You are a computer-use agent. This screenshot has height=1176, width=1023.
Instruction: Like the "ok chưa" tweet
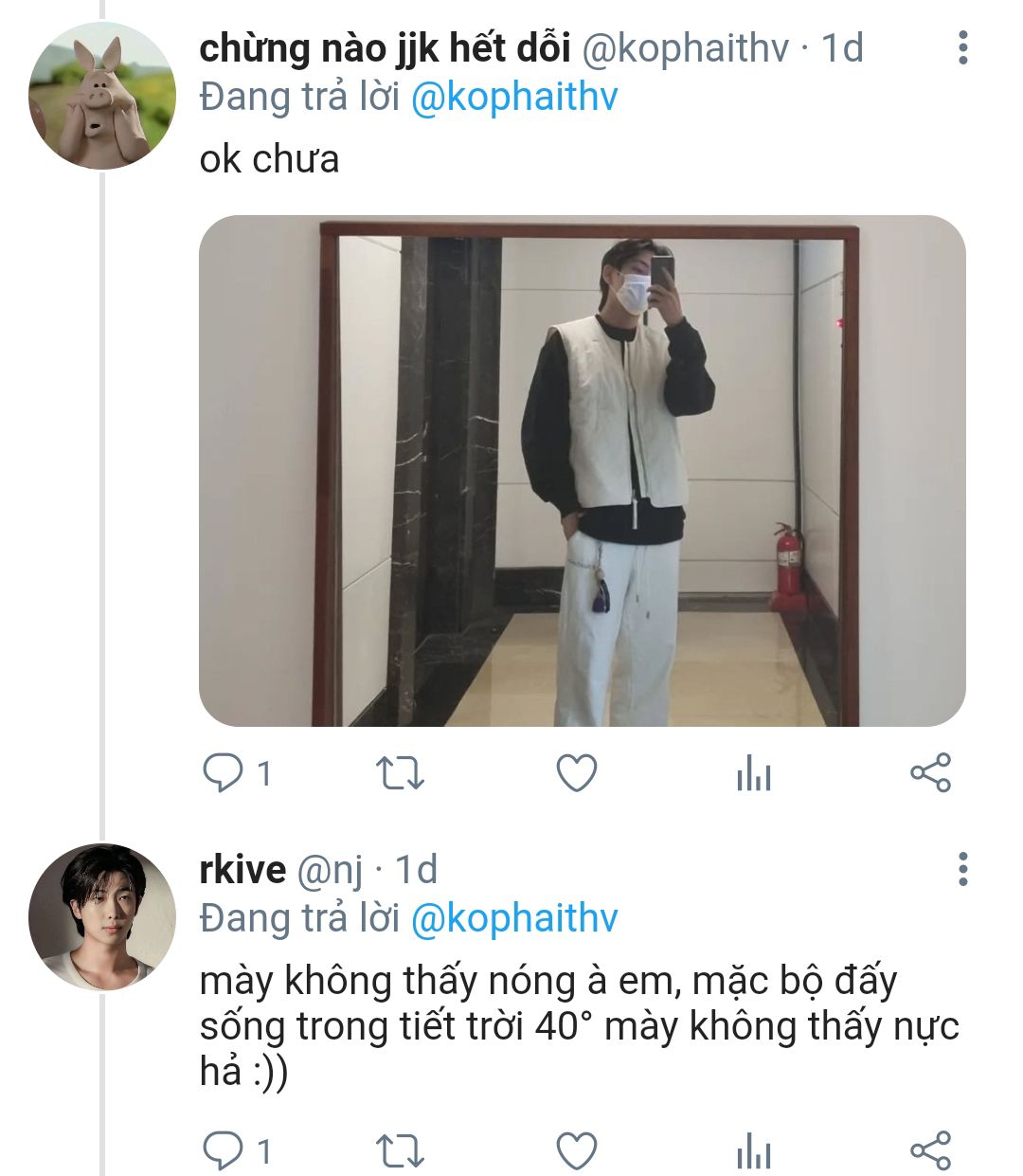click(x=576, y=773)
